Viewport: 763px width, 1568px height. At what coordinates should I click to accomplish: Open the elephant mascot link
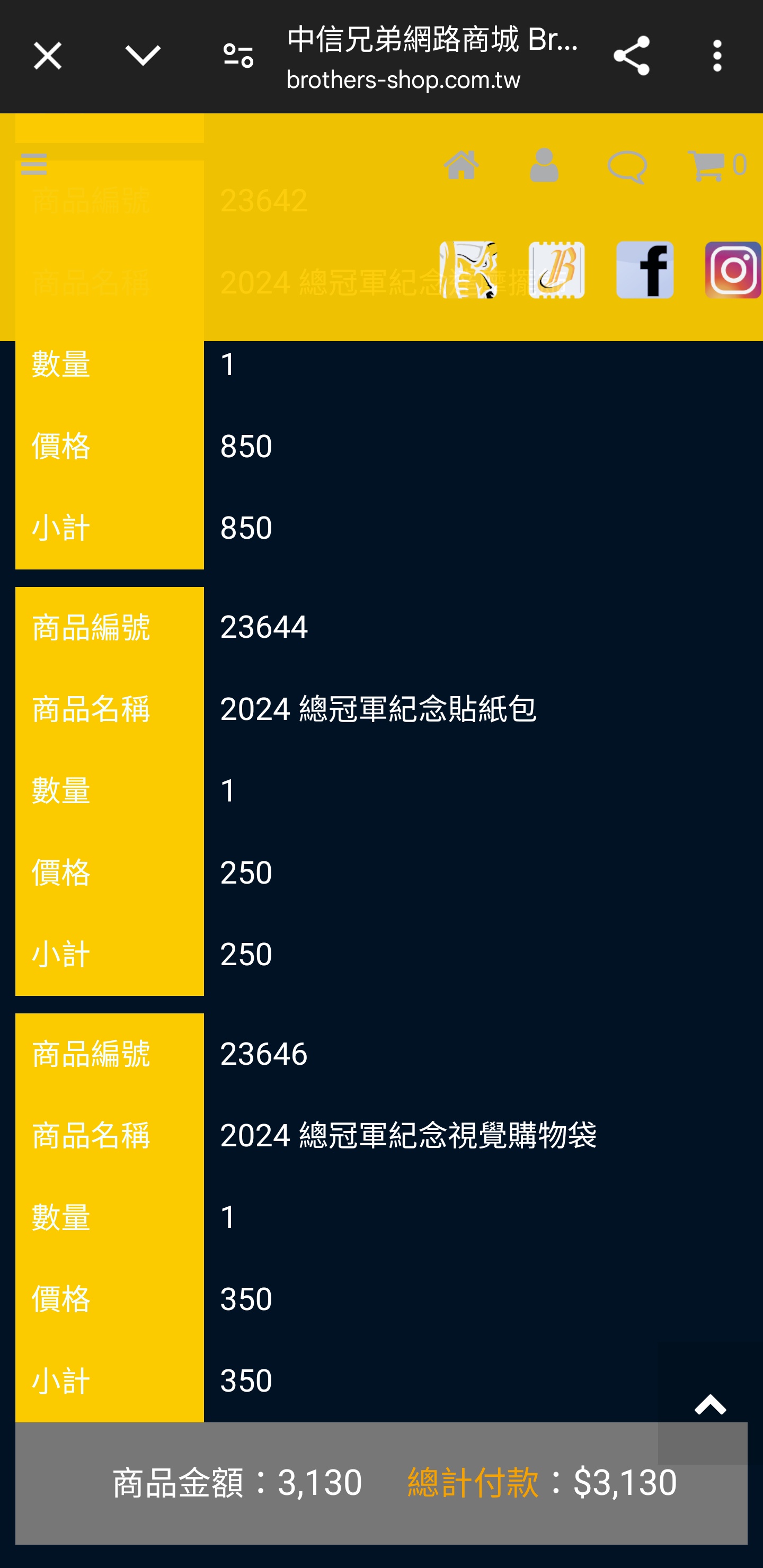pos(468,270)
